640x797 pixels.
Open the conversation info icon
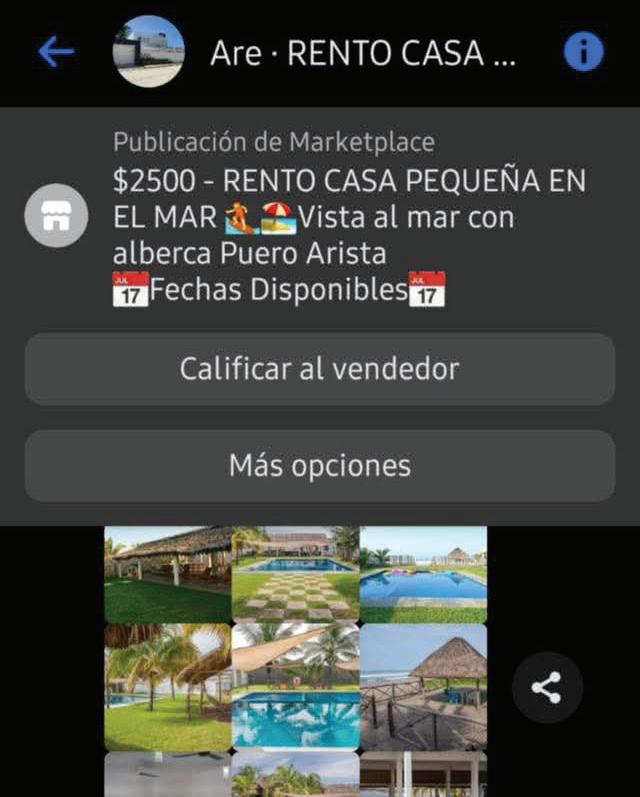583,52
